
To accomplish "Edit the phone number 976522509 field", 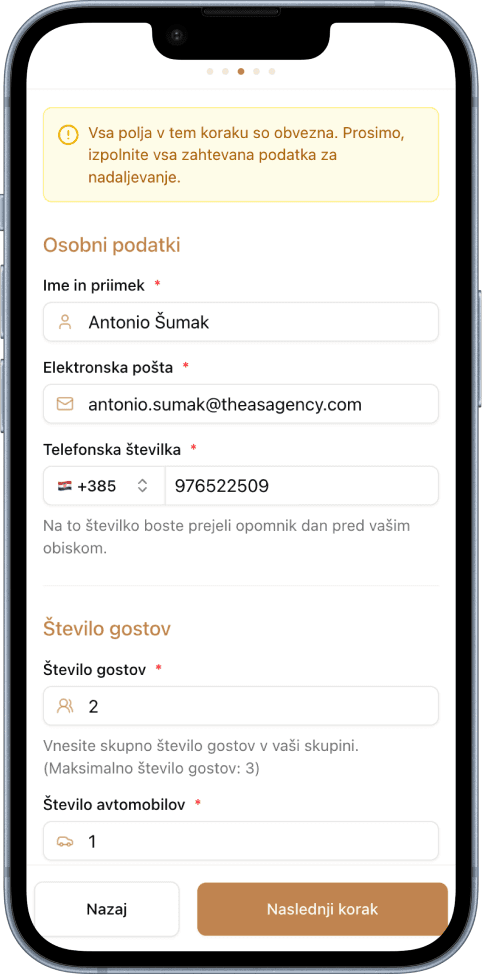I will (302, 486).
